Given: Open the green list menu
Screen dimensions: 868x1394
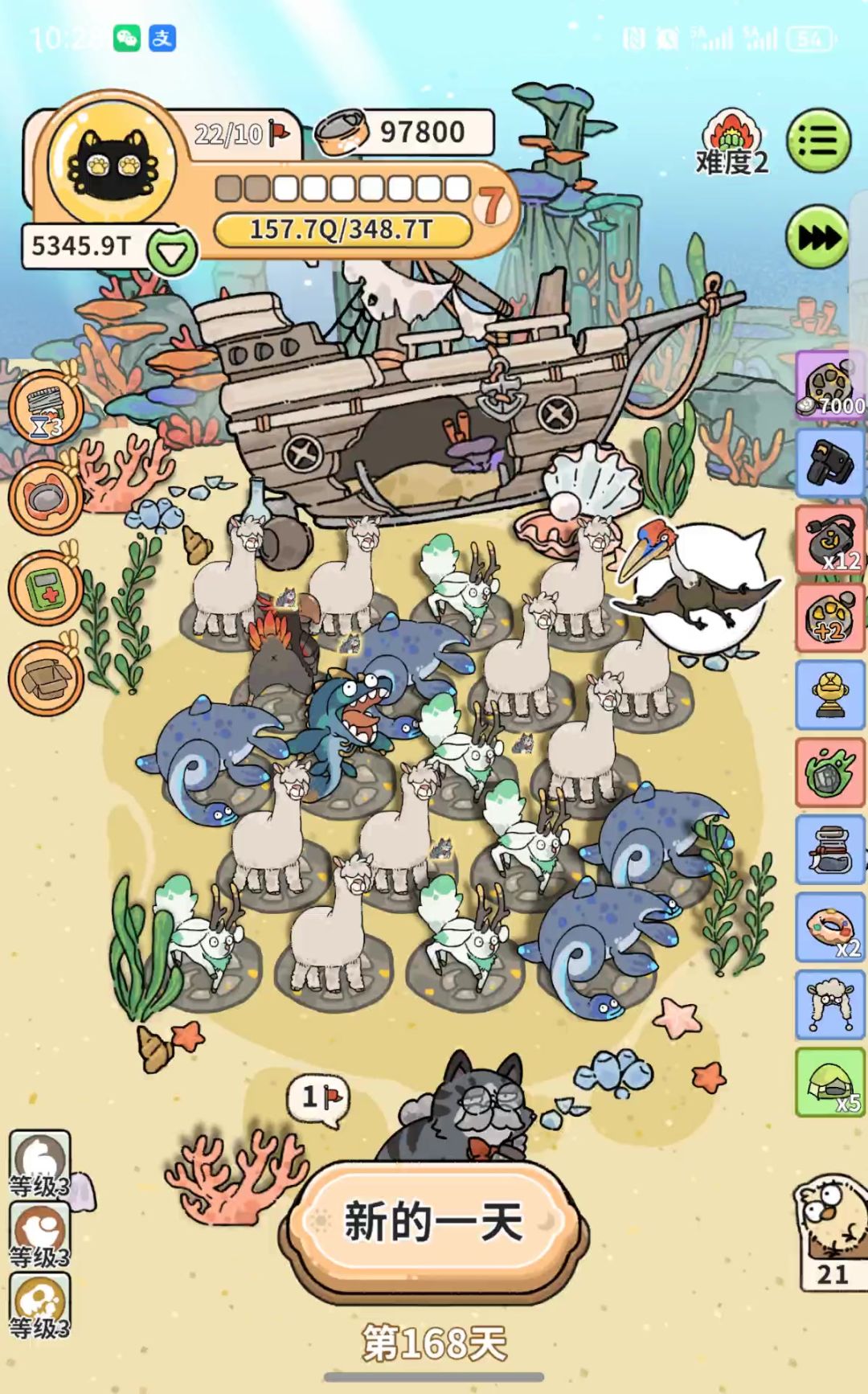Looking at the screenshot, I should pos(818,141).
